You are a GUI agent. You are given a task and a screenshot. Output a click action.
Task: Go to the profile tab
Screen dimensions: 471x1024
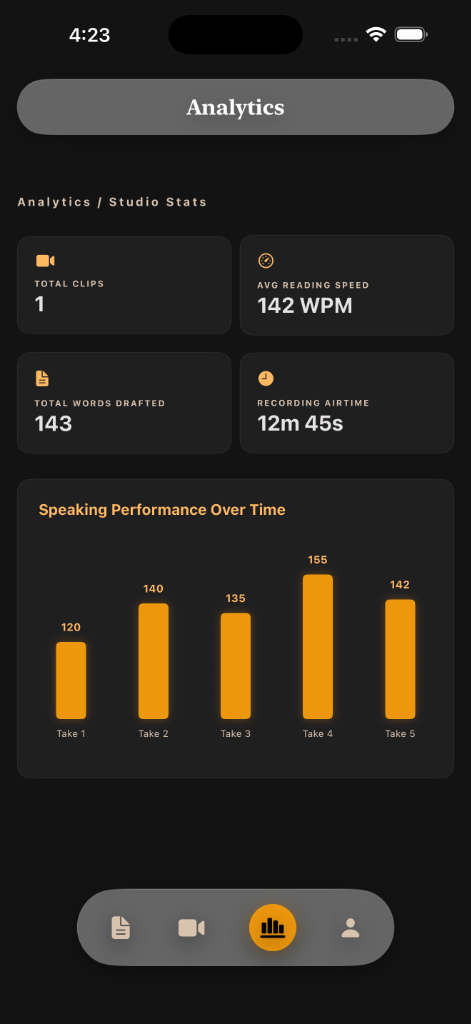[x=351, y=927]
